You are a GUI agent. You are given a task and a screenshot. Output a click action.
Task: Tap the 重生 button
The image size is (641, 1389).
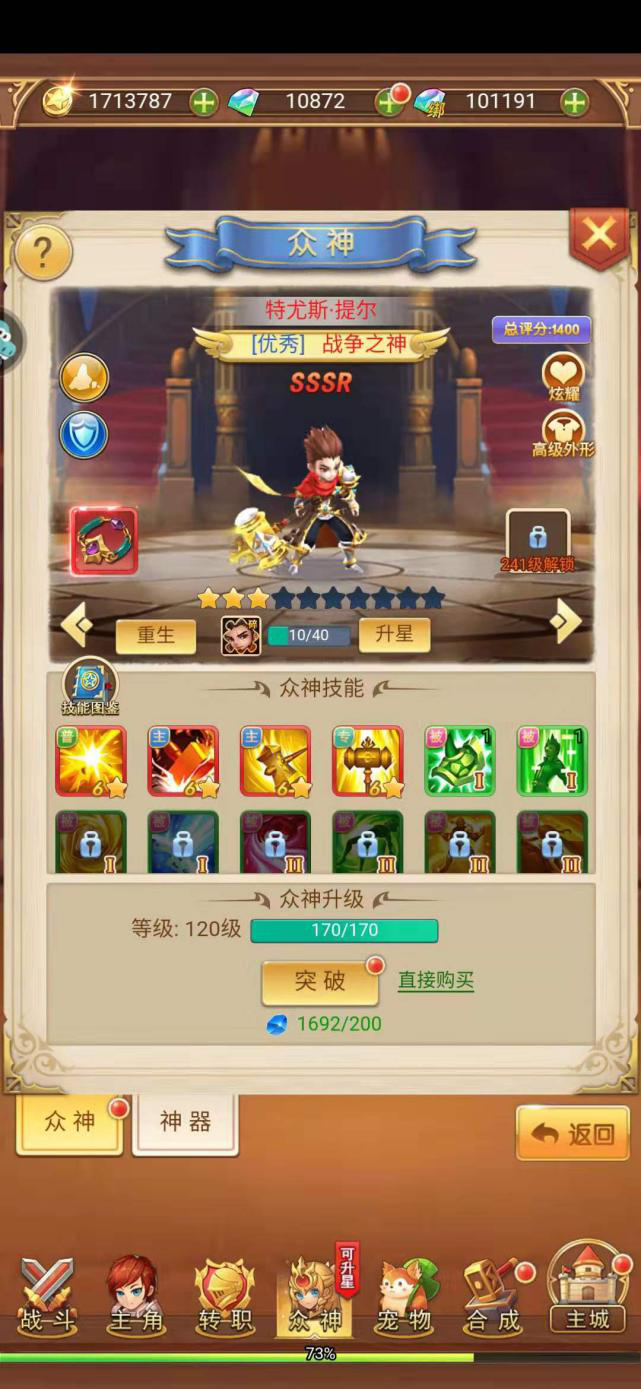click(155, 636)
